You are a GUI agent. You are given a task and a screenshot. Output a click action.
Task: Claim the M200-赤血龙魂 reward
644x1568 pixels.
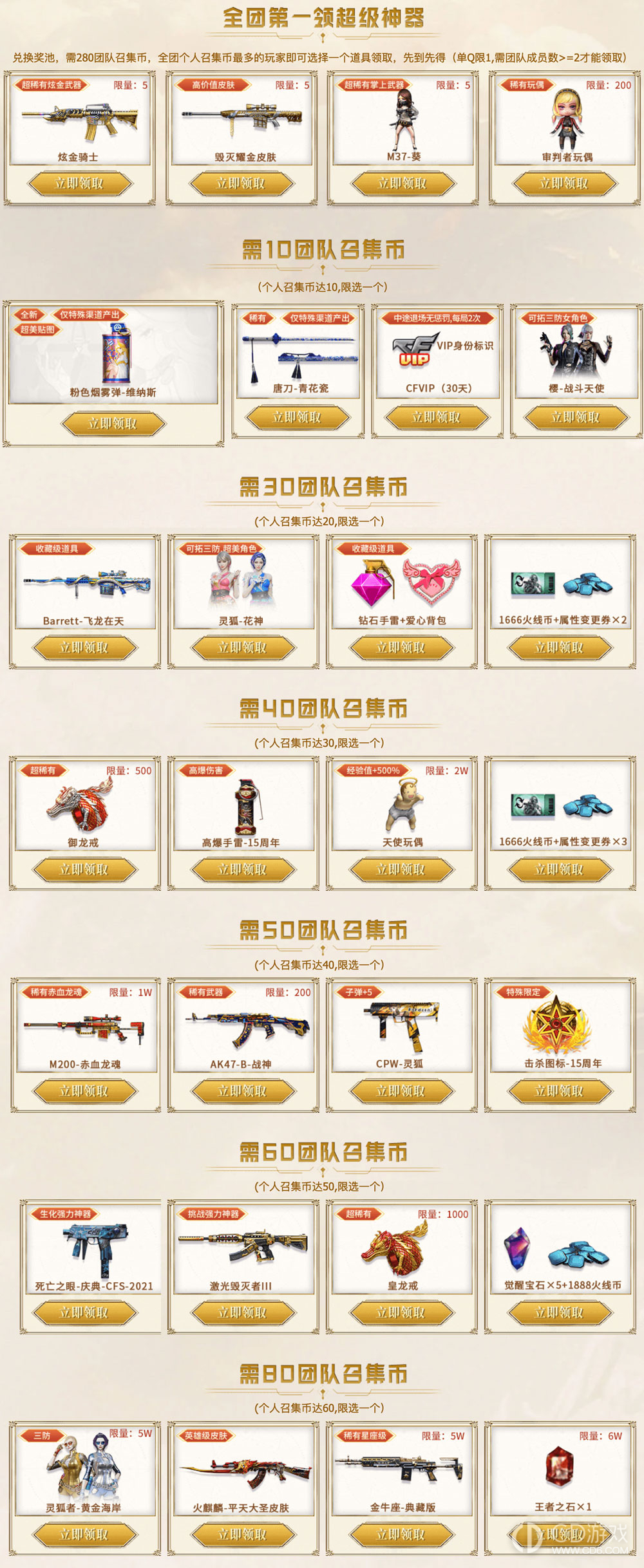(84, 1091)
